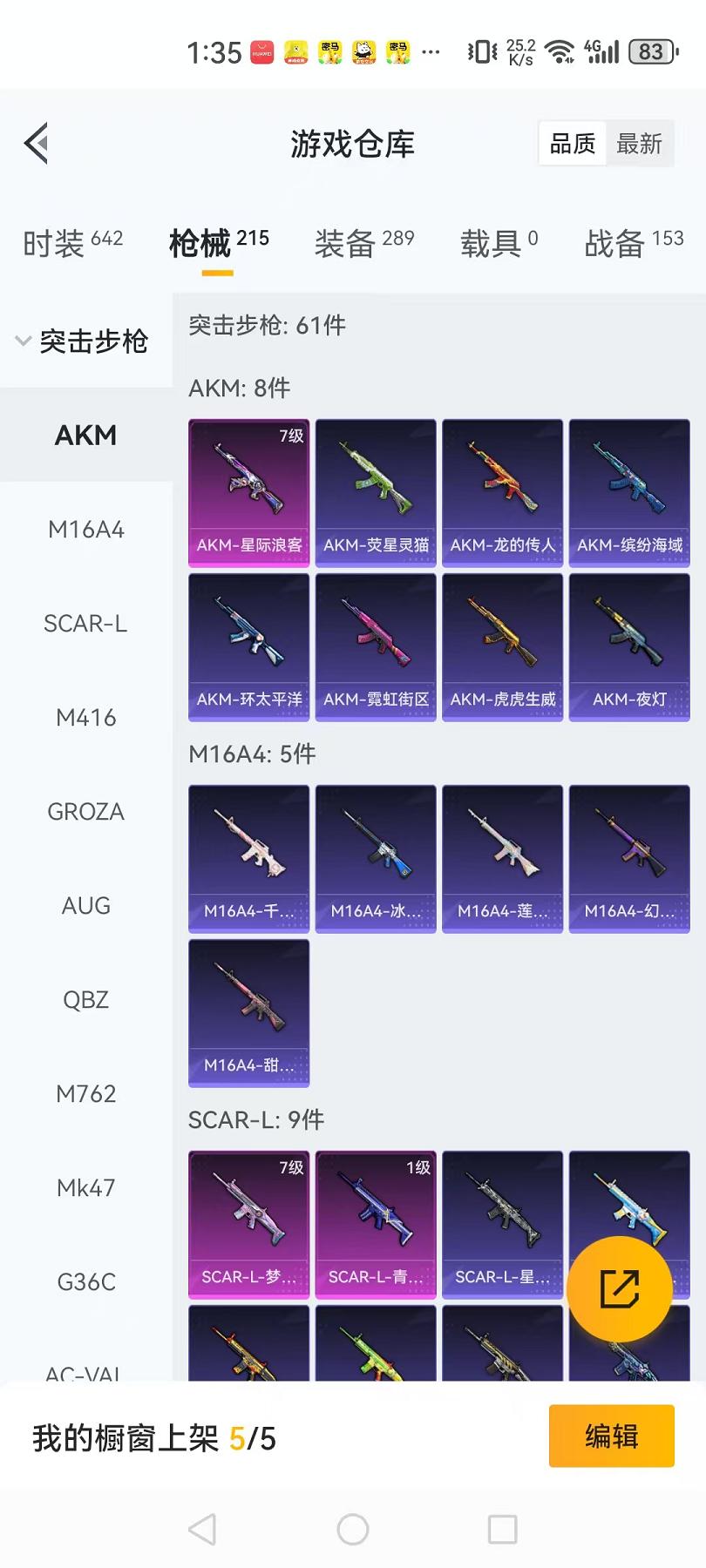Jump to the M762 section

[86, 1094]
